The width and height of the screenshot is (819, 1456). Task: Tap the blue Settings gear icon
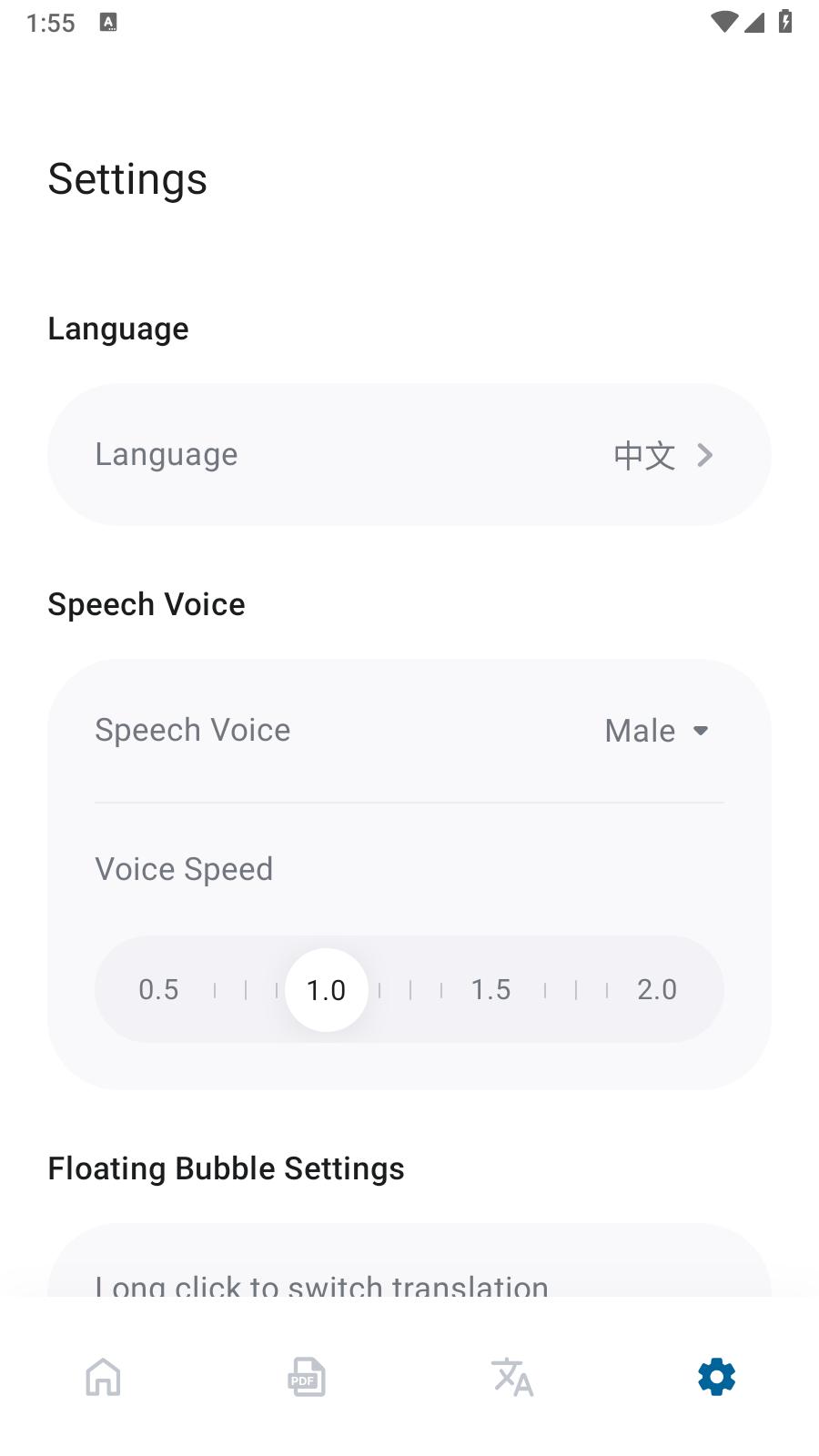click(x=716, y=1377)
